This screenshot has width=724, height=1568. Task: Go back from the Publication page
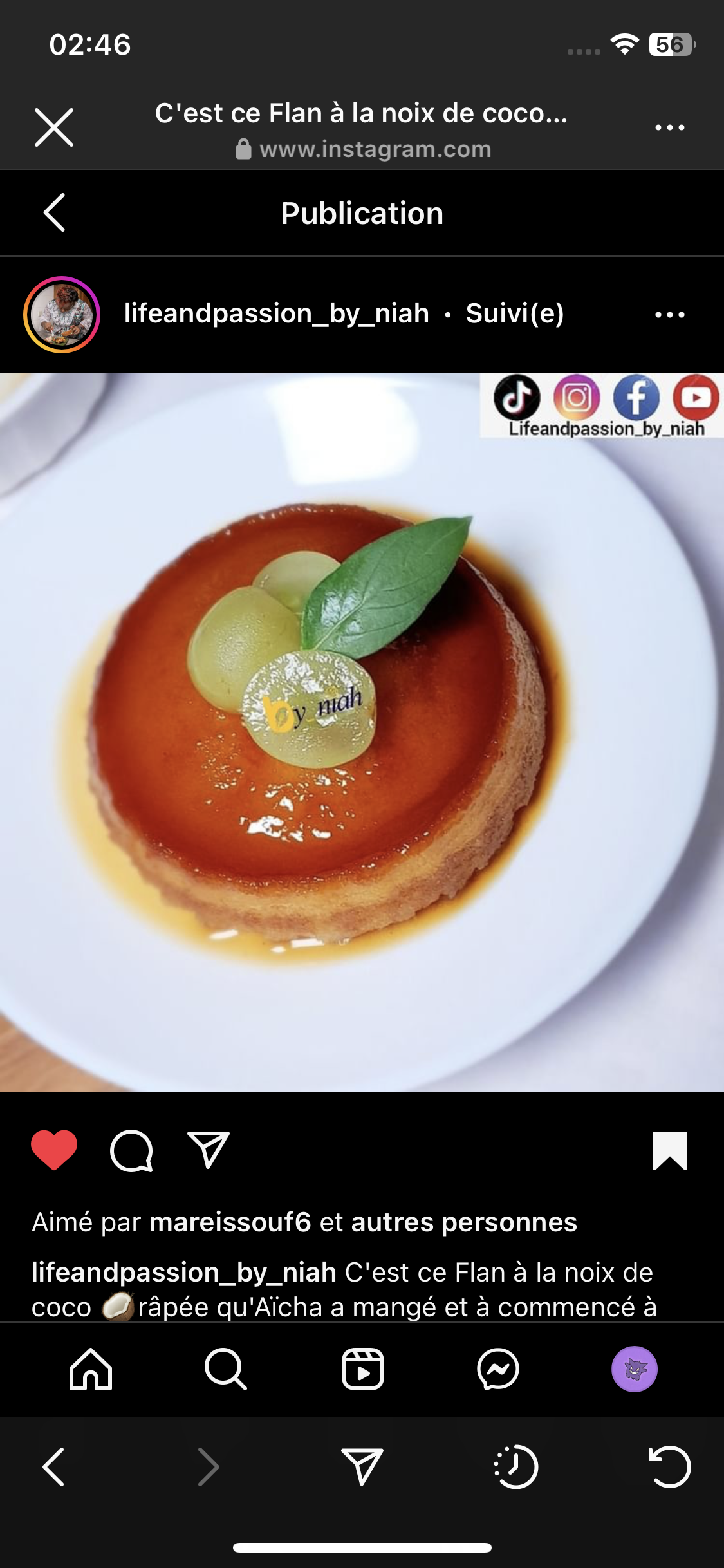tap(55, 212)
